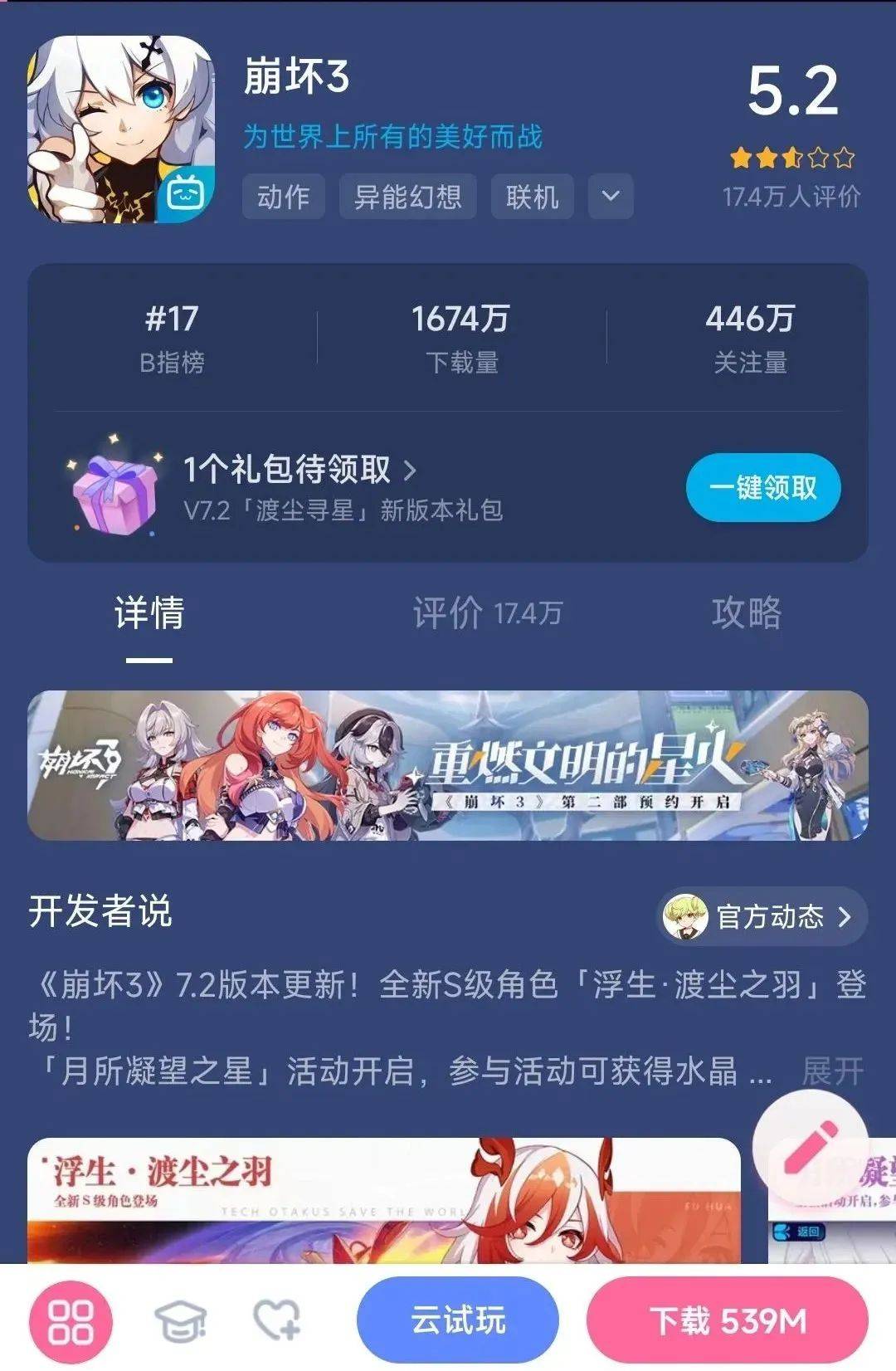Switch to the 评价 tab

[x=486, y=613]
